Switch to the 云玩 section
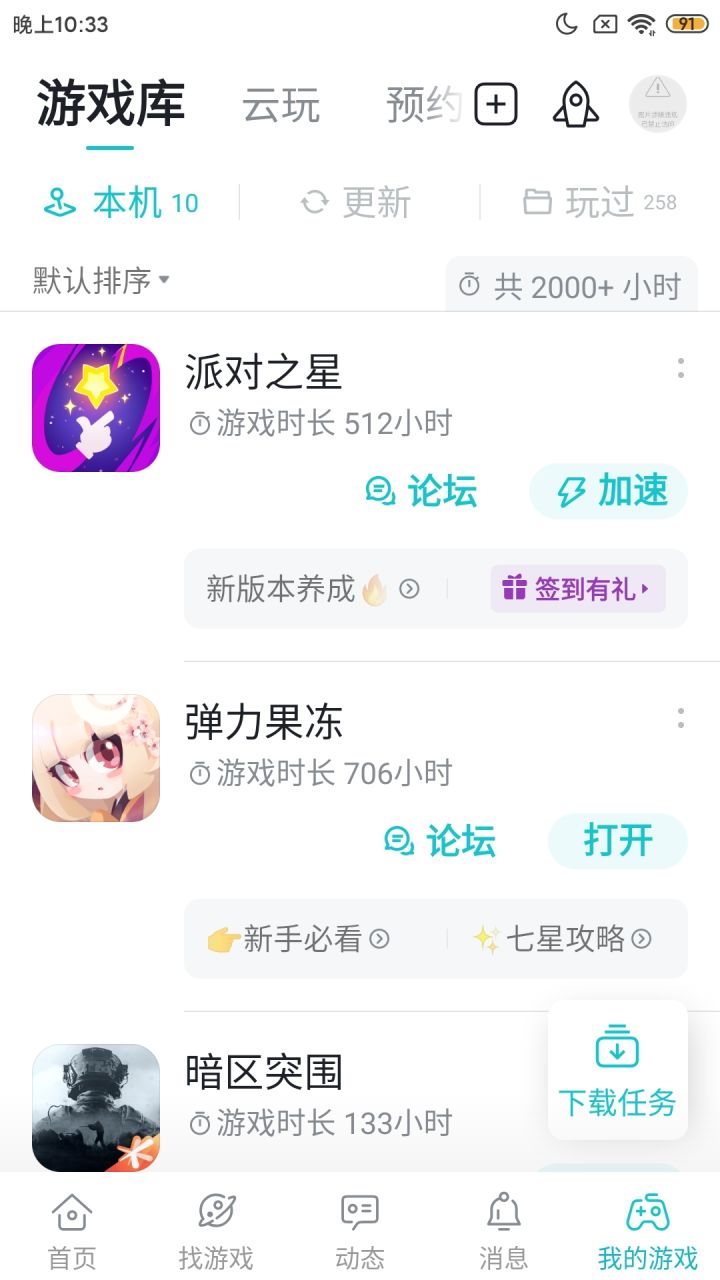This screenshot has width=720, height=1280. 283,104
